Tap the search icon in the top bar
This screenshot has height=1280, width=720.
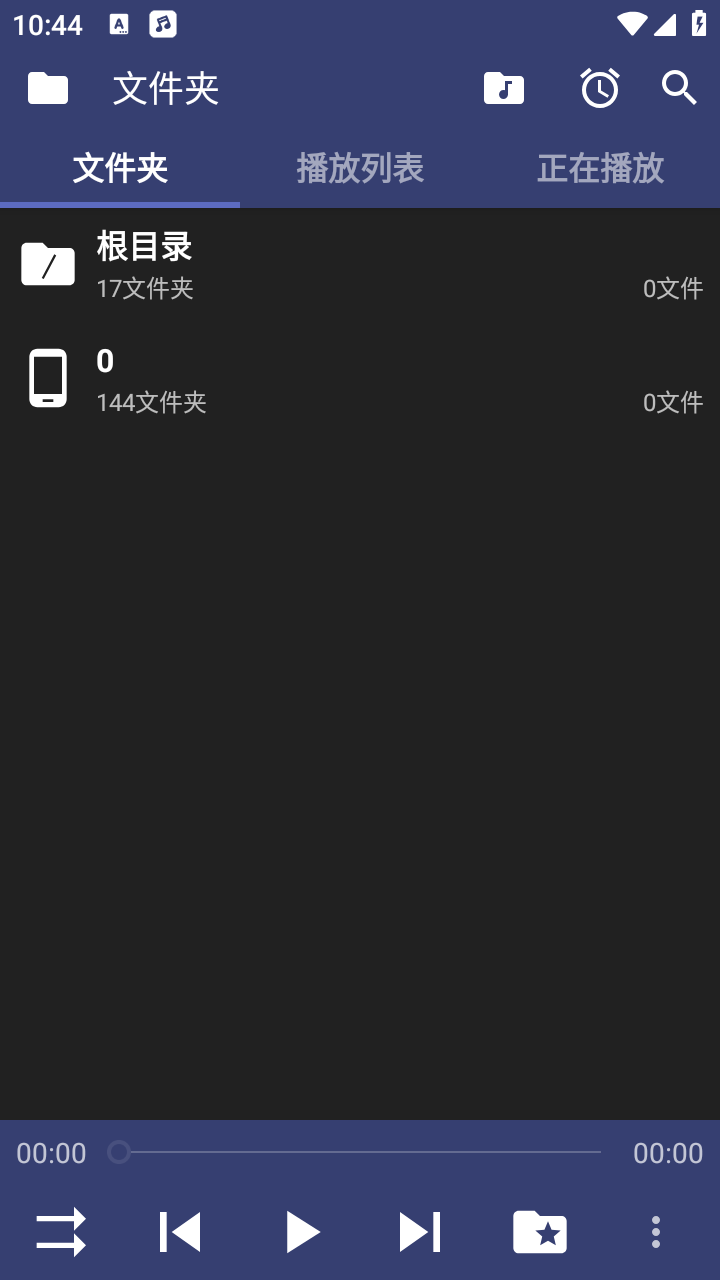tap(679, 88)
